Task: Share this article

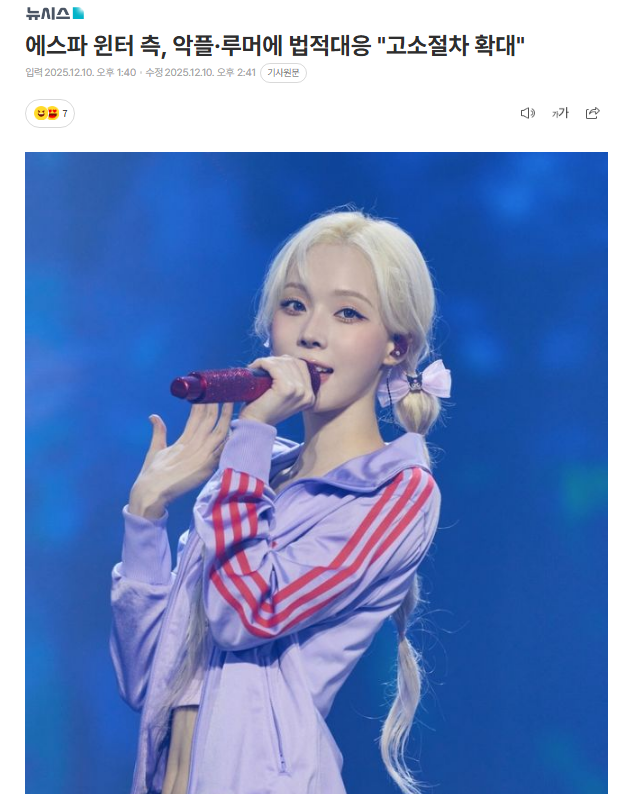Action: click(592, 114)
